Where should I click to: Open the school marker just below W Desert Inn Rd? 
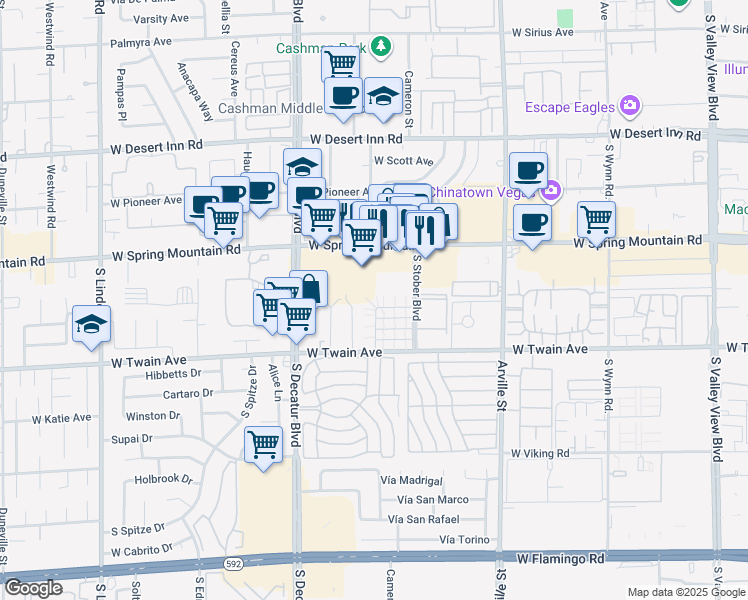point(302,166)
